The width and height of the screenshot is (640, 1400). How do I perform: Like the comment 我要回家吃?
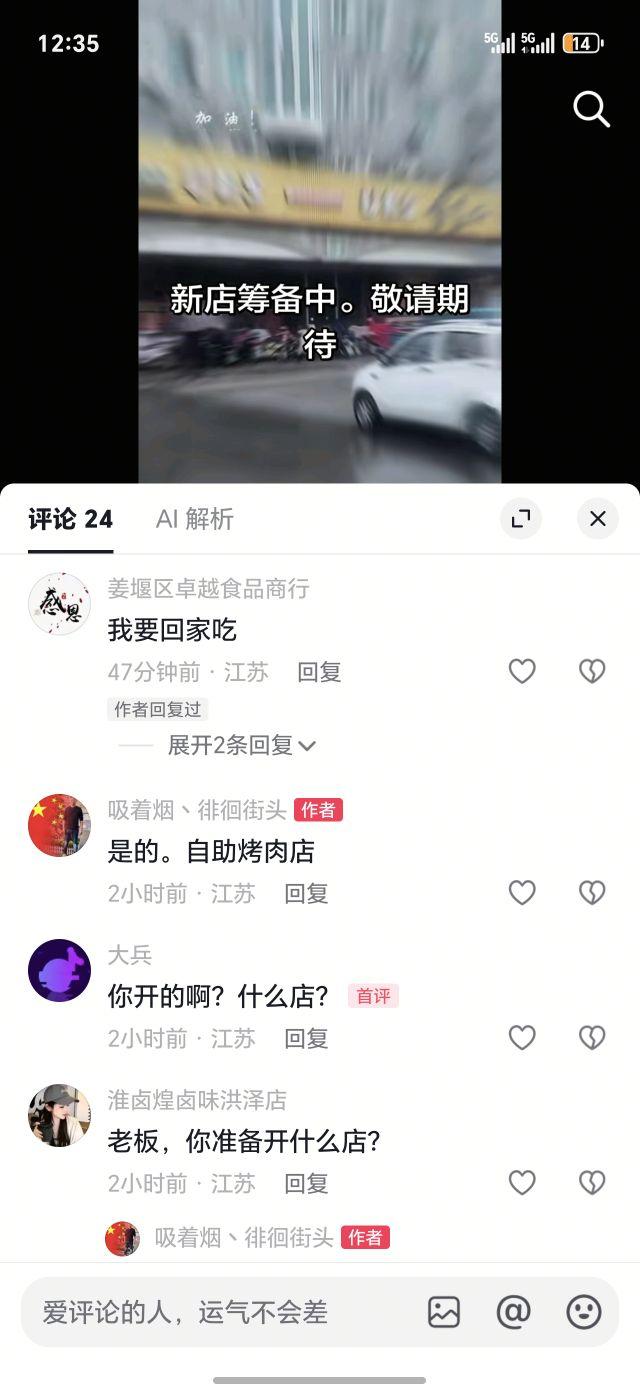click(x=522, y=671)
